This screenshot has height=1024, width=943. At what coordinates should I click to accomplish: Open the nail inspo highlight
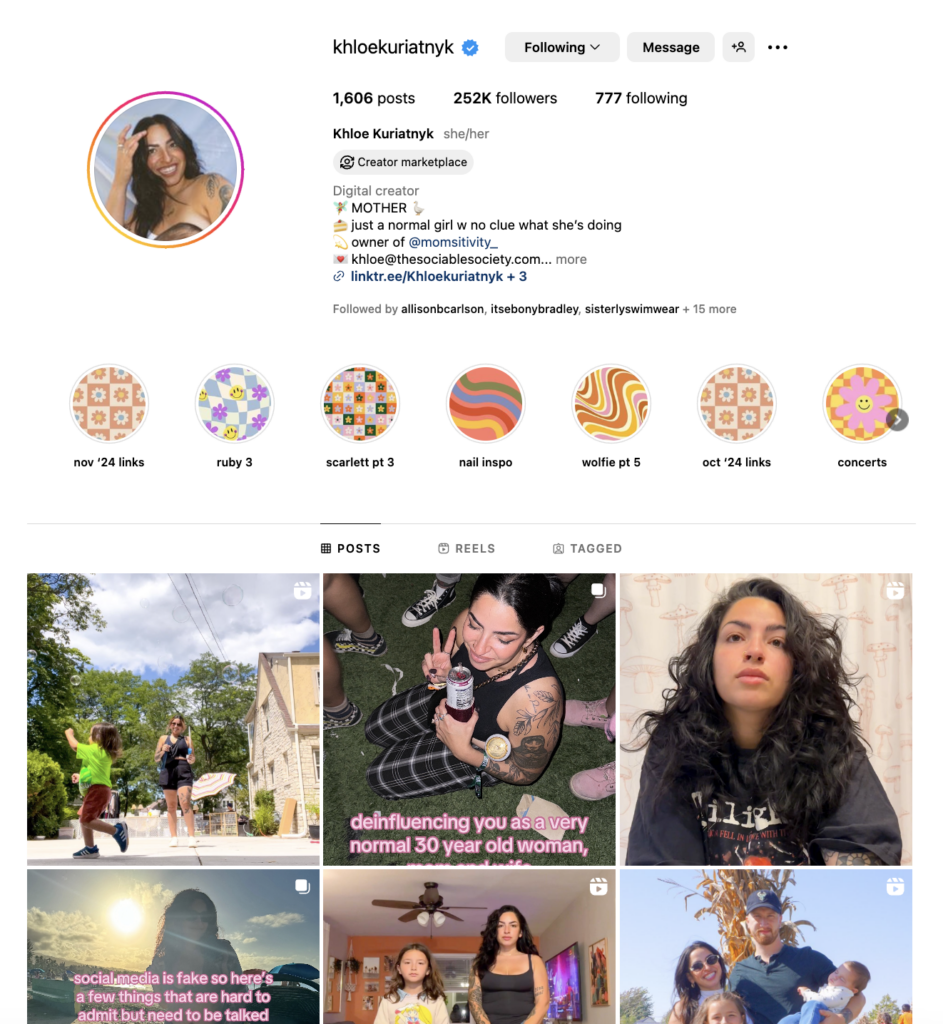tap(485, 404)
